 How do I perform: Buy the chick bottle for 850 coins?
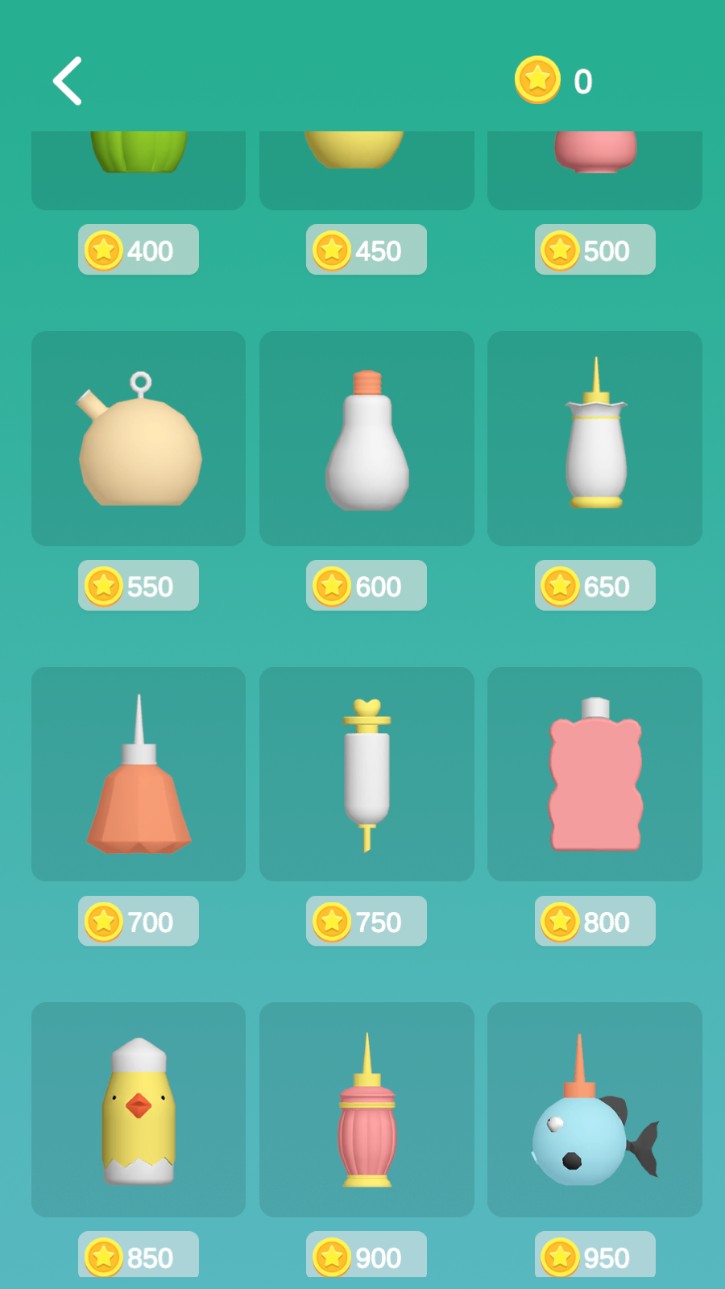click(139, 1256)
